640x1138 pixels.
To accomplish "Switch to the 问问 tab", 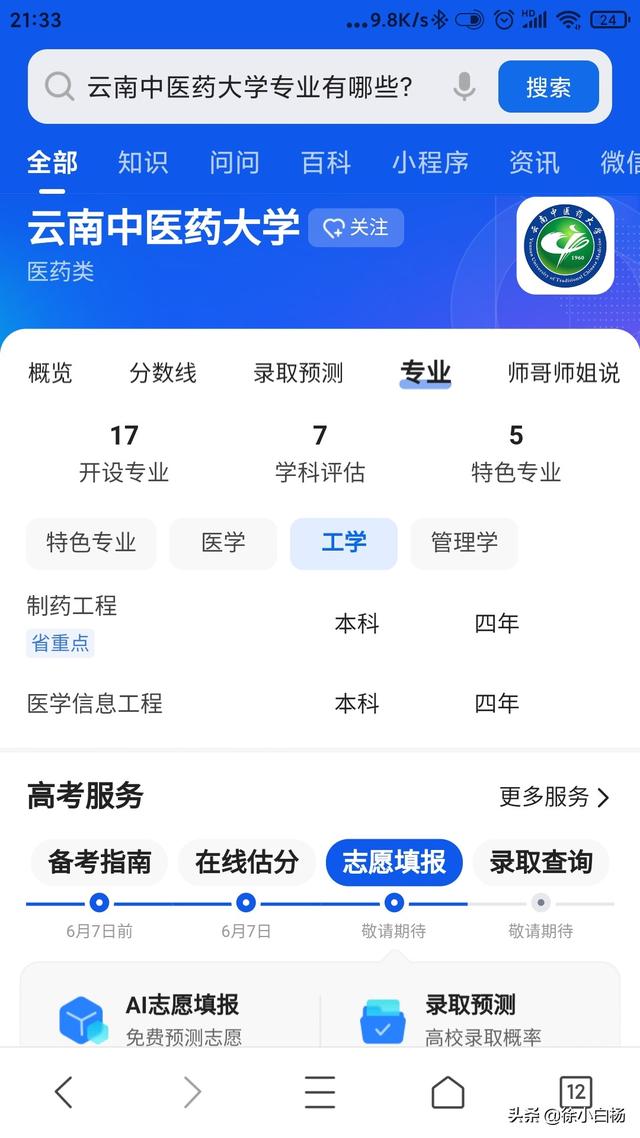I will (234, 162).
